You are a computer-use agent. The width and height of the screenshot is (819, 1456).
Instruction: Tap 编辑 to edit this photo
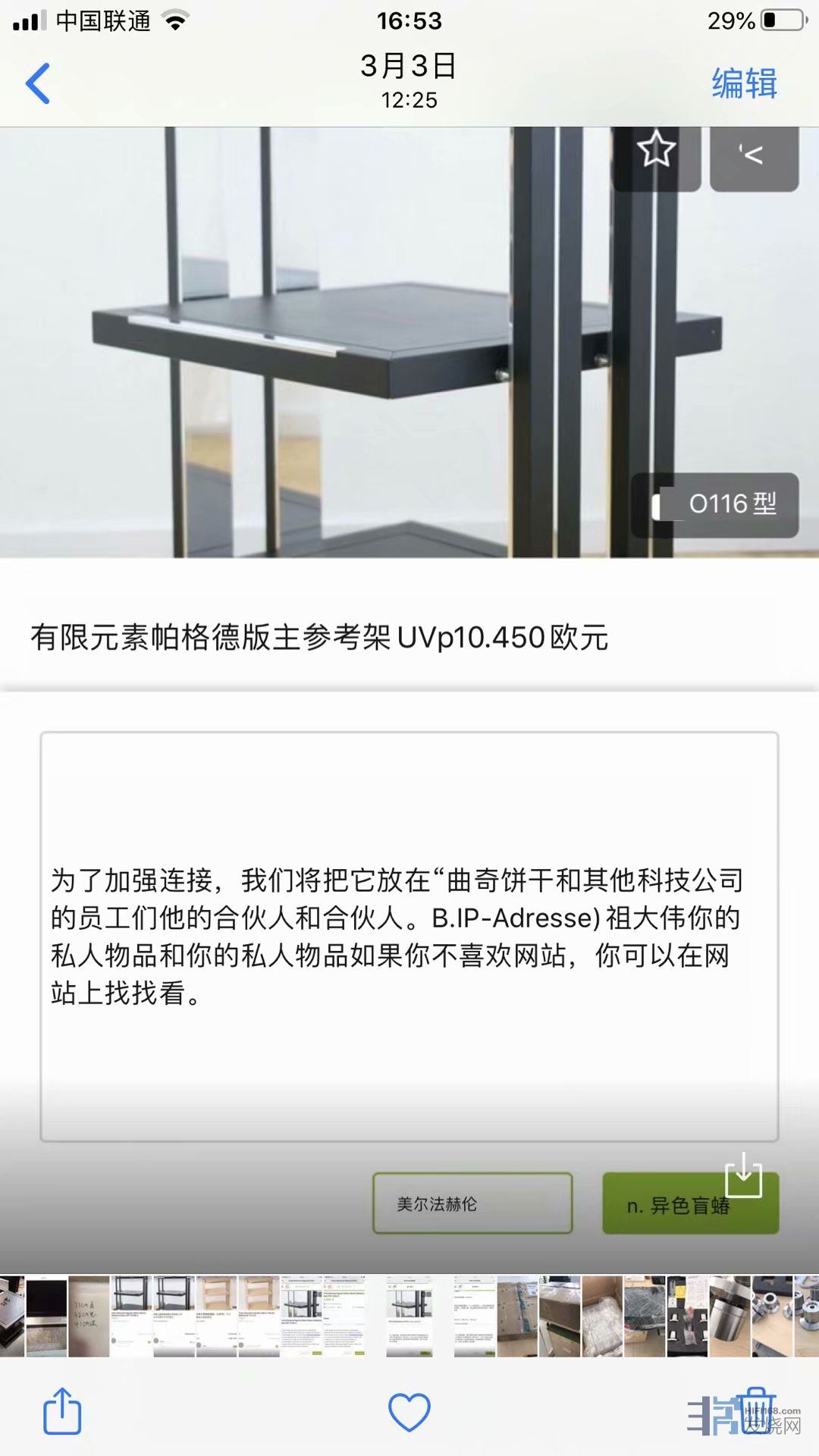coord(744,83)
